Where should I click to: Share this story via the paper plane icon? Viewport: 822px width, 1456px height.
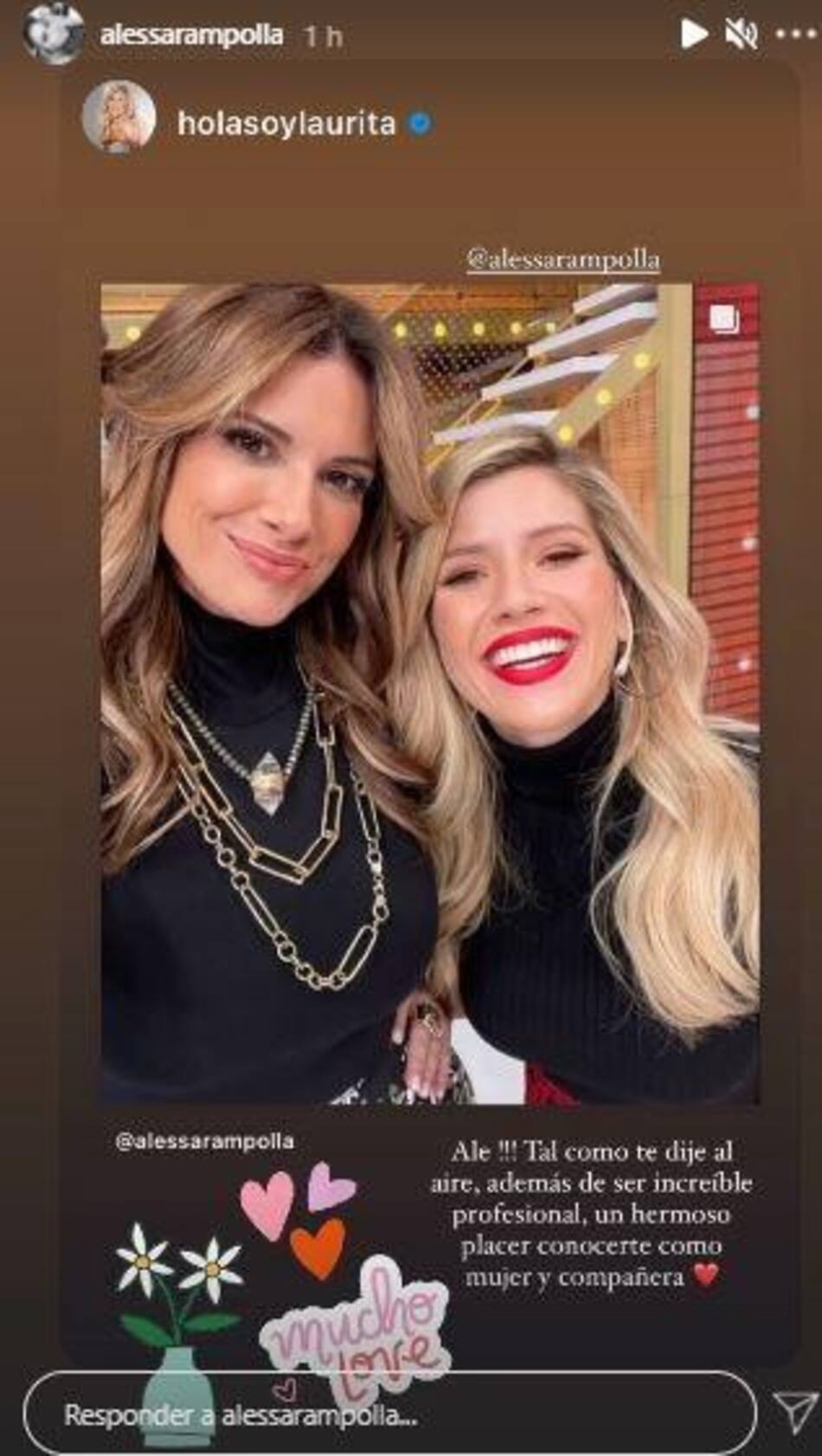coord(794,1412)
